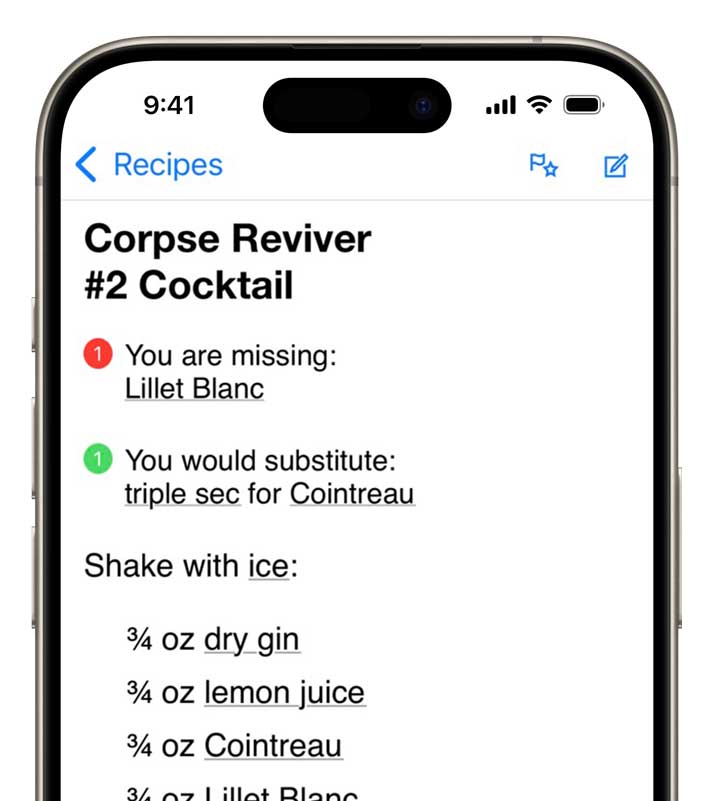
Task: Open the dry gin ingredient link
Action: (251, 640)
